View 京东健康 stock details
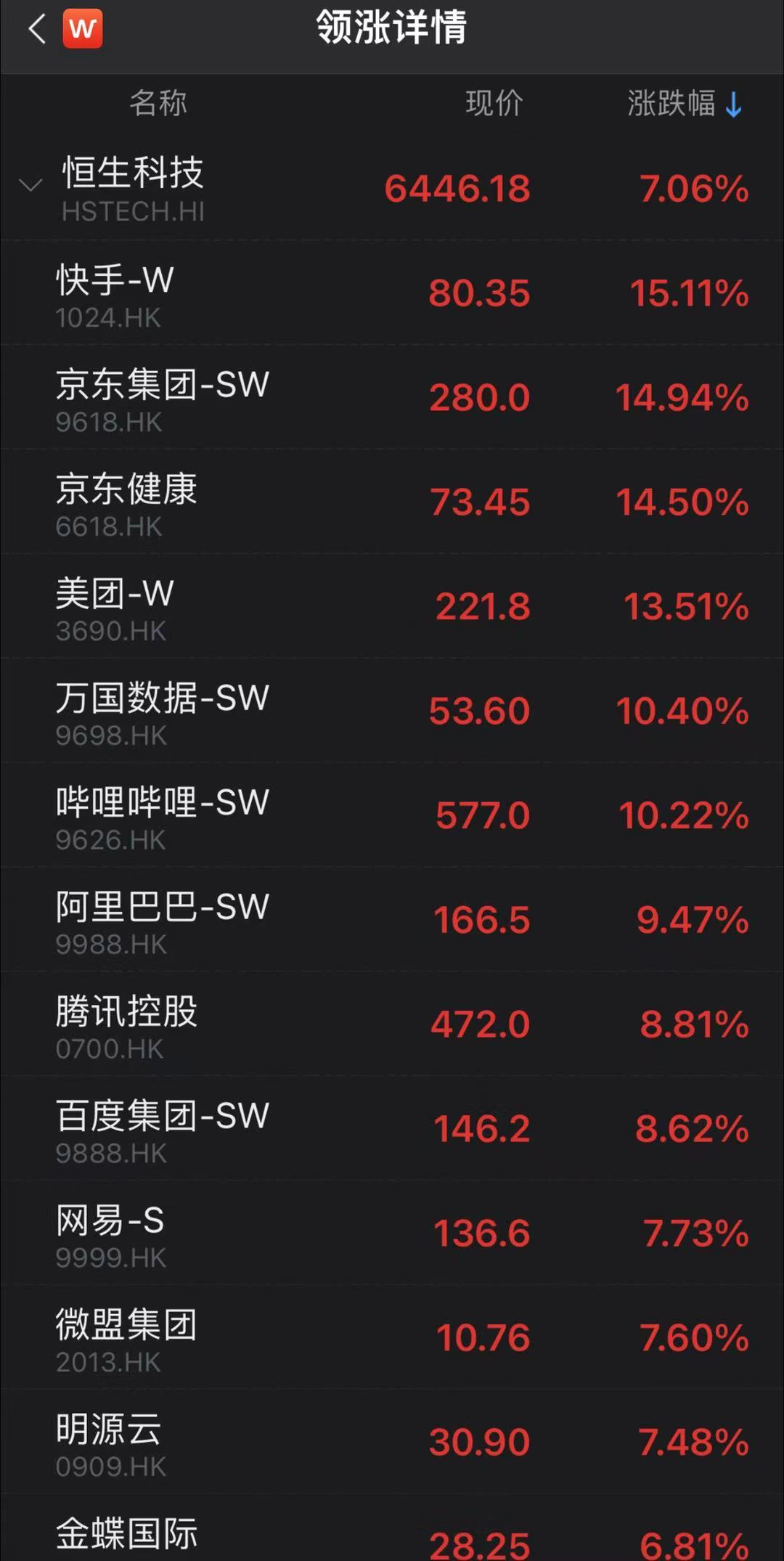The height and width of the screenshot is (1561, 784). (392, 502)
